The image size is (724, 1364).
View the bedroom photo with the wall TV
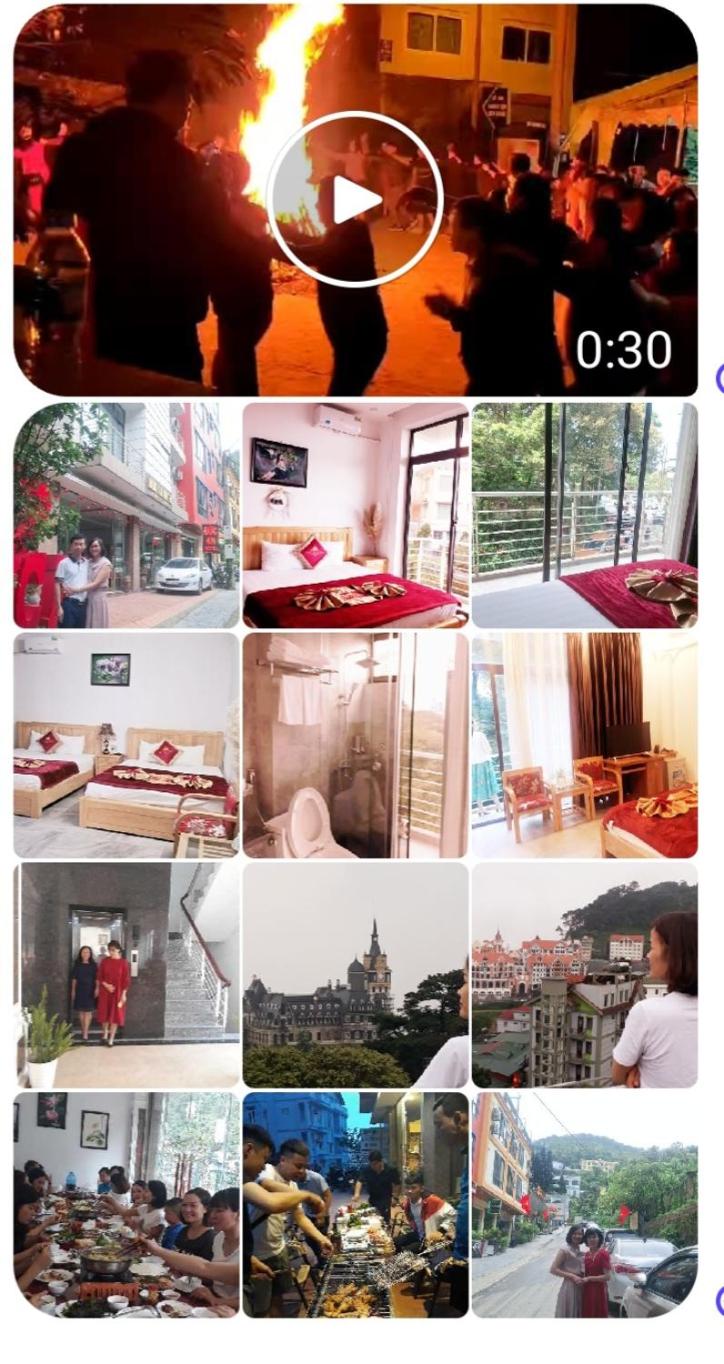click(355, 515)
